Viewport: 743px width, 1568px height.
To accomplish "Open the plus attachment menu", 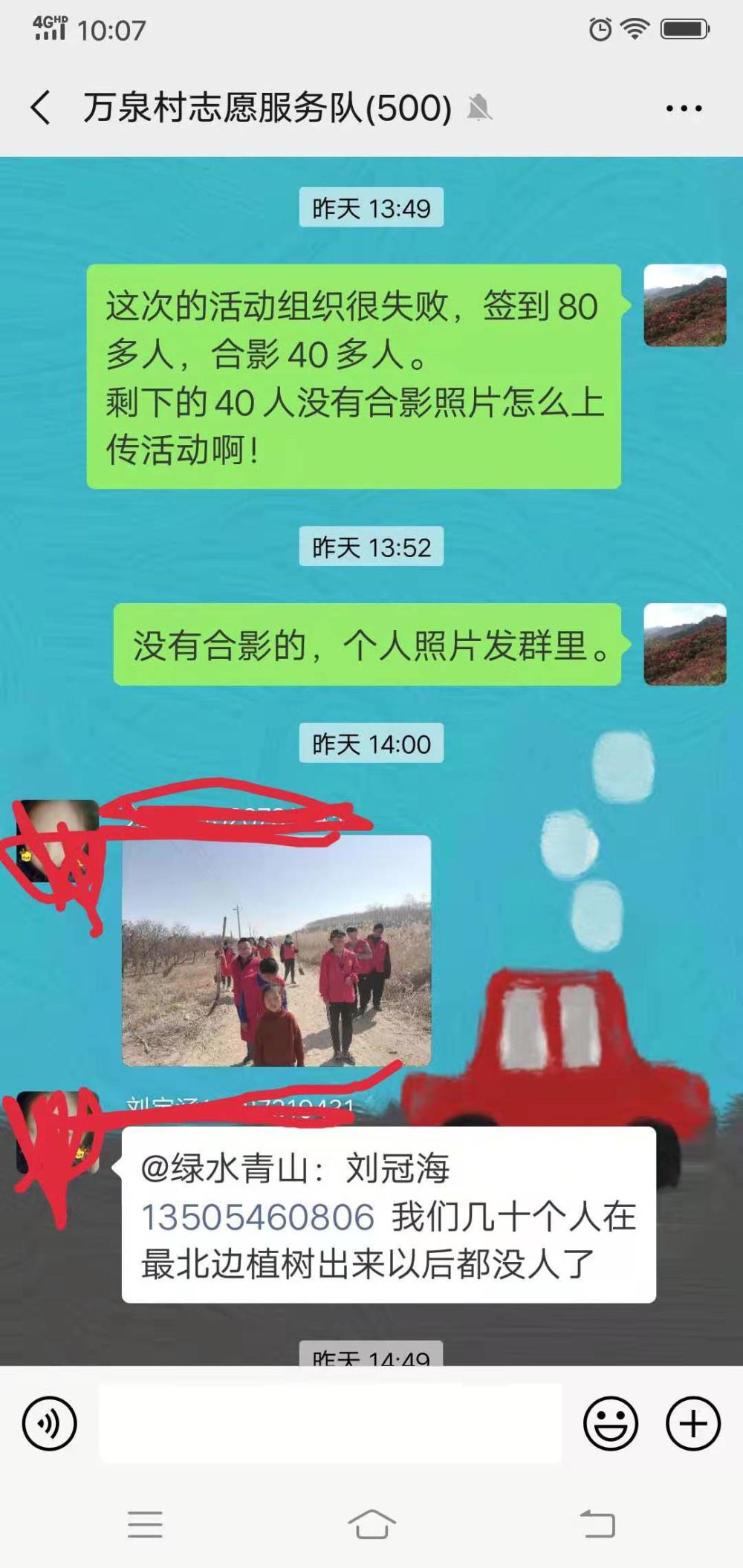I will (x=693, y=1423).
